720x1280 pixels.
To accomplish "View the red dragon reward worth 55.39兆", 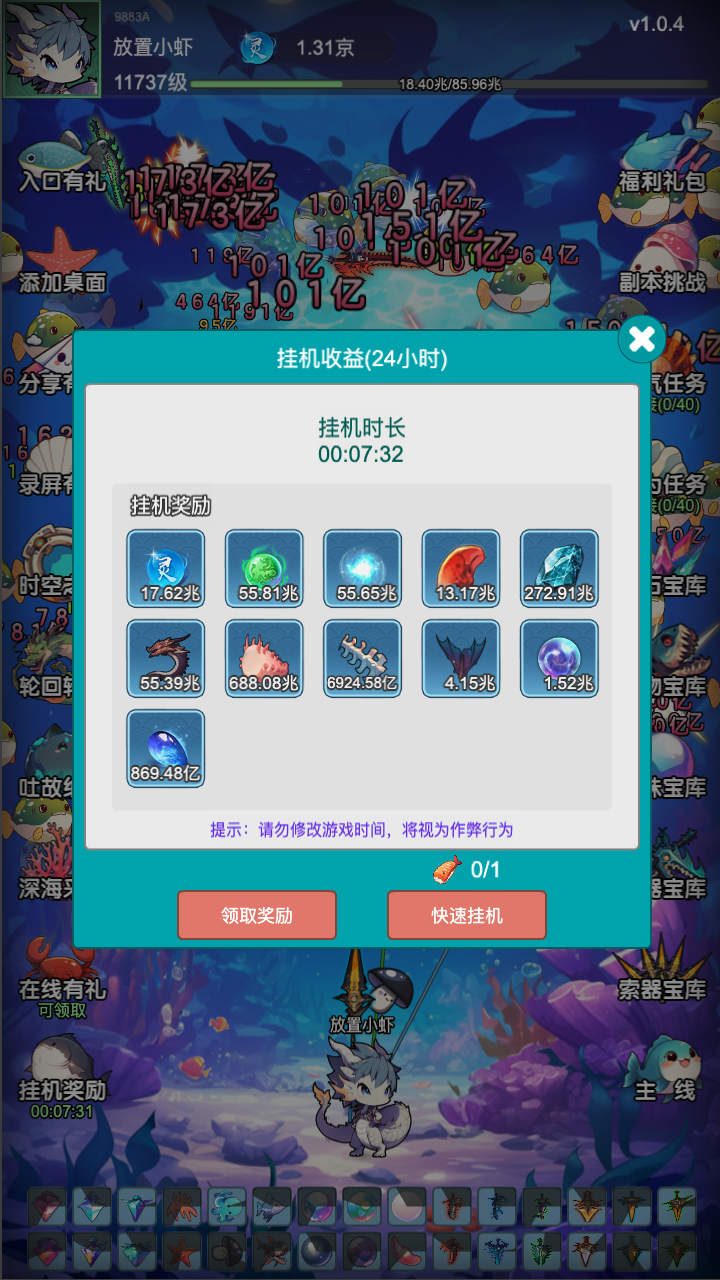I will click(164, 656).
